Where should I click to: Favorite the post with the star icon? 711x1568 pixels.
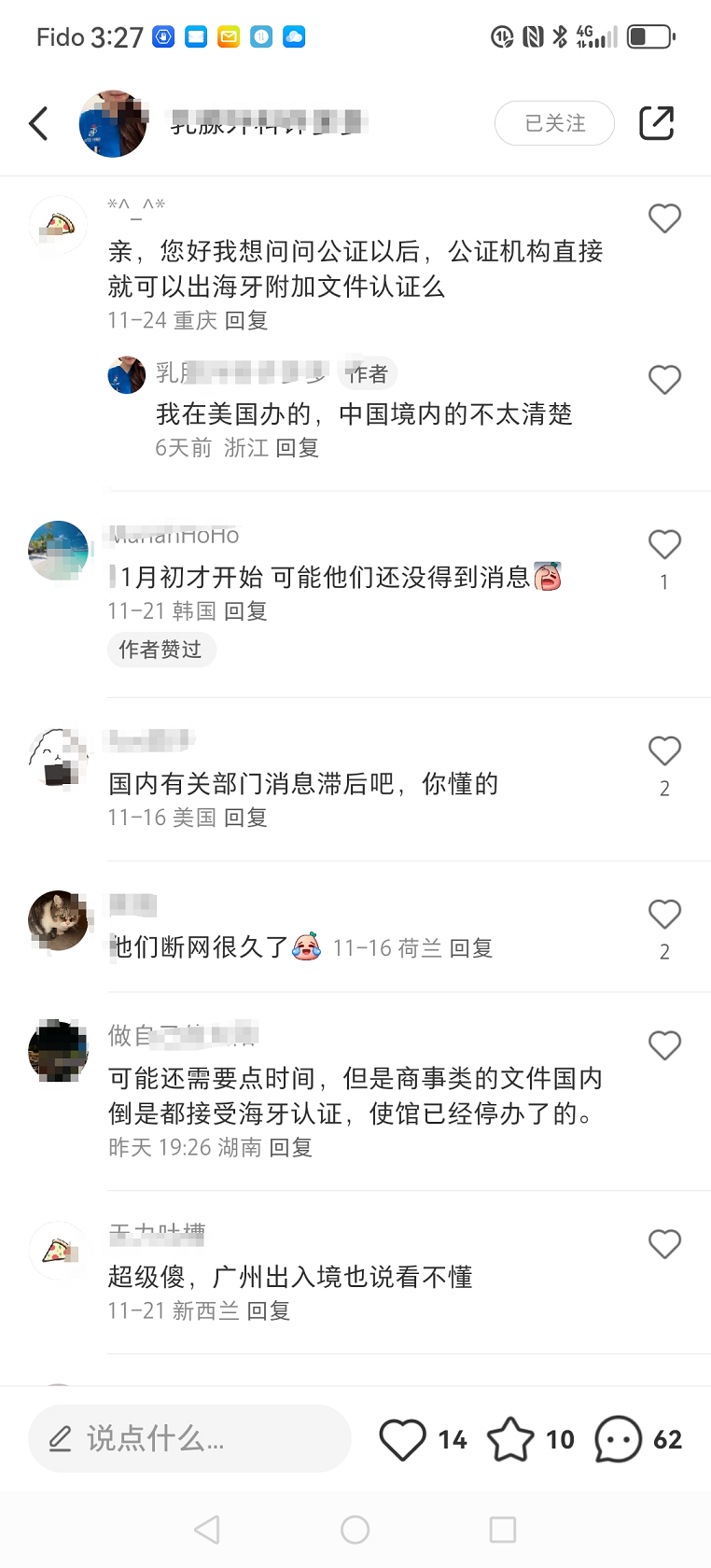[510, 1439]
